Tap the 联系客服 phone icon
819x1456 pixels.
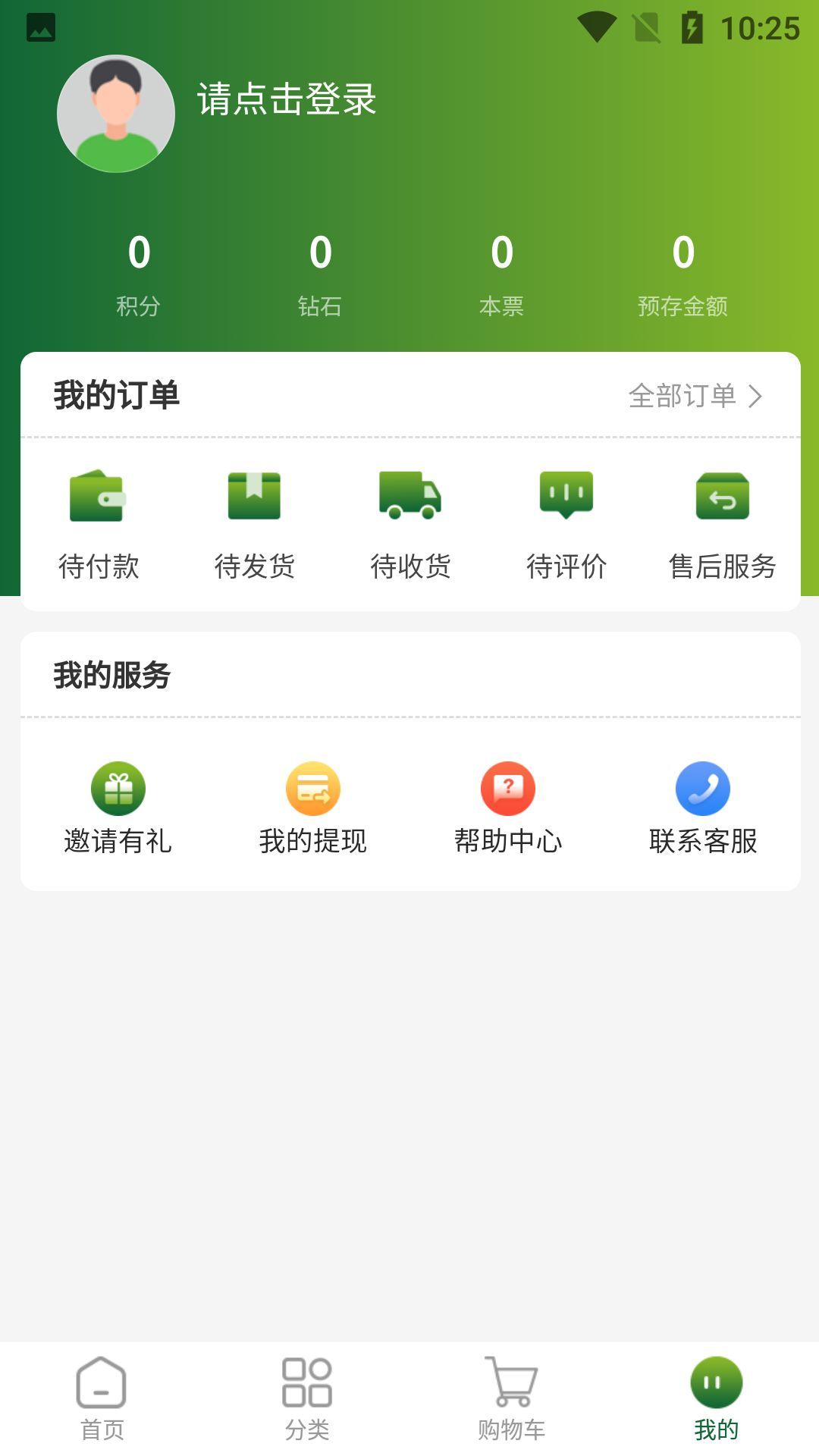click(701, 789)
